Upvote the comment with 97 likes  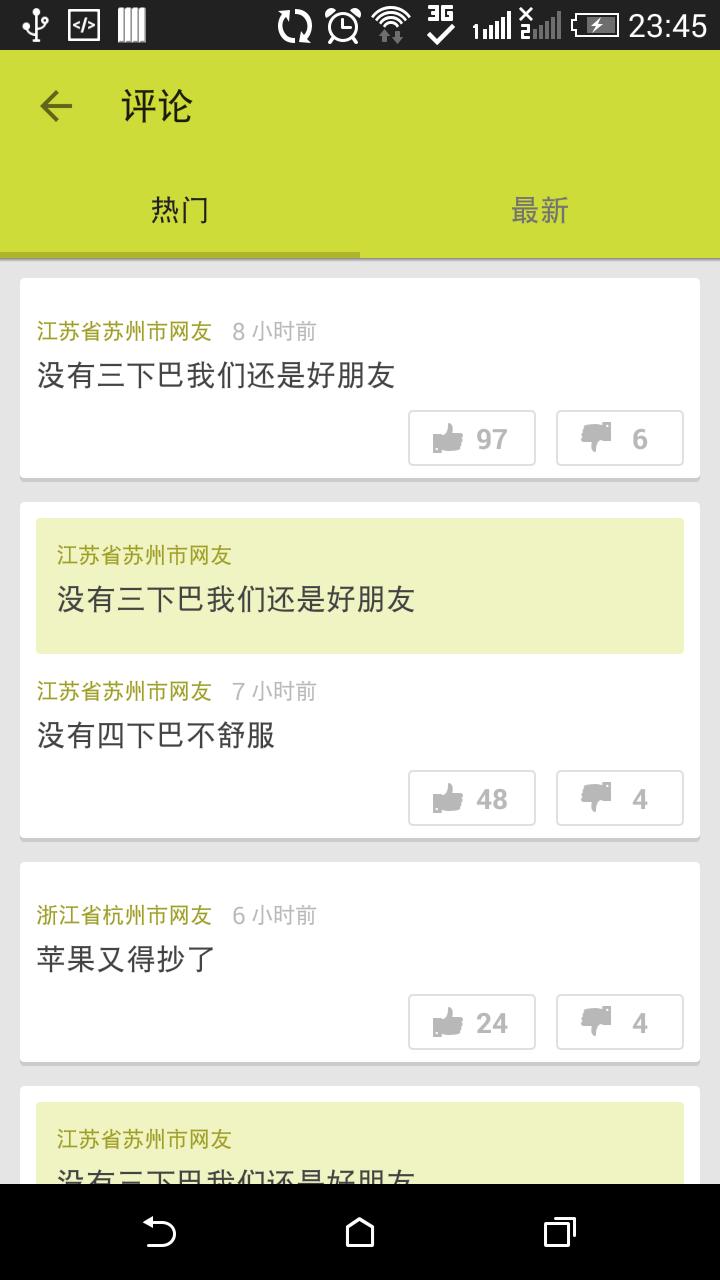point(472,438)
